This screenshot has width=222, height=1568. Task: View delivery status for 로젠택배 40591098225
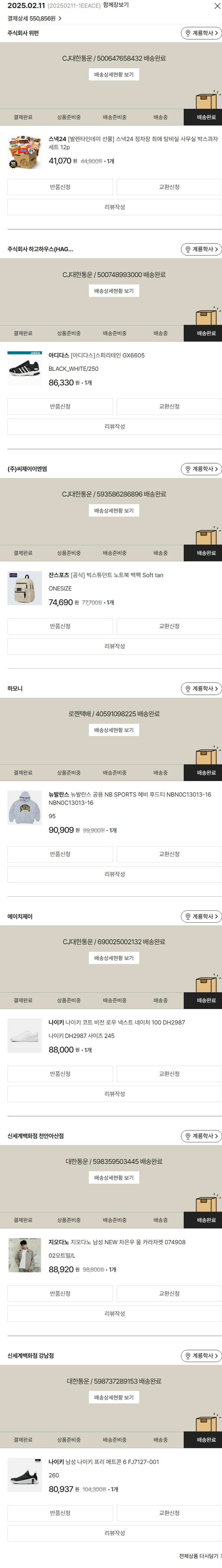[113, 730]
